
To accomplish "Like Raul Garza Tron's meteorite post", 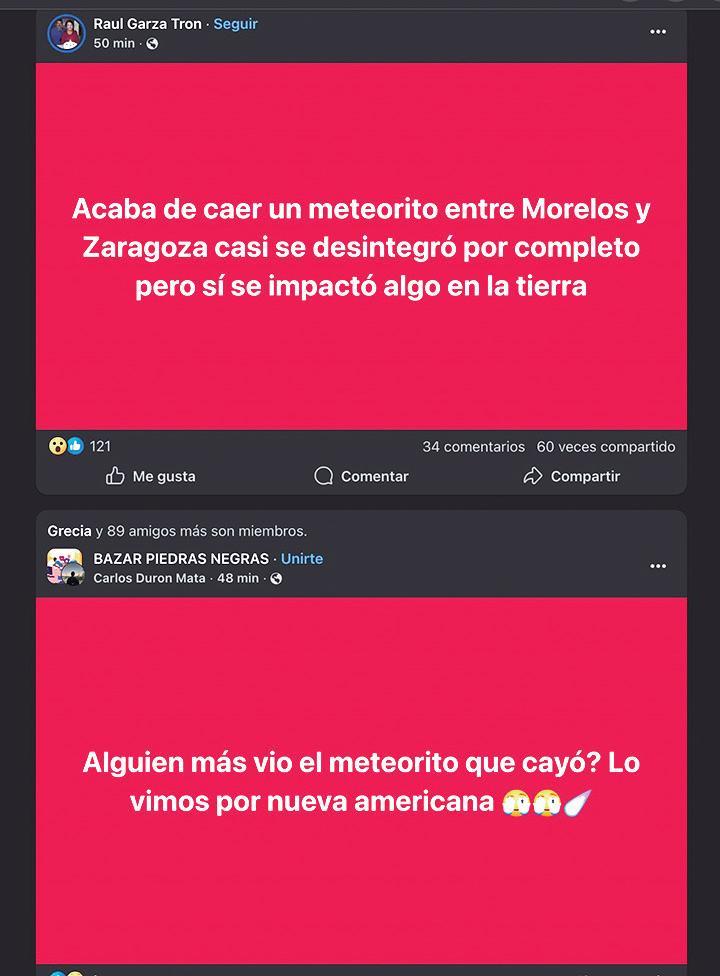I will pos(151,477).
